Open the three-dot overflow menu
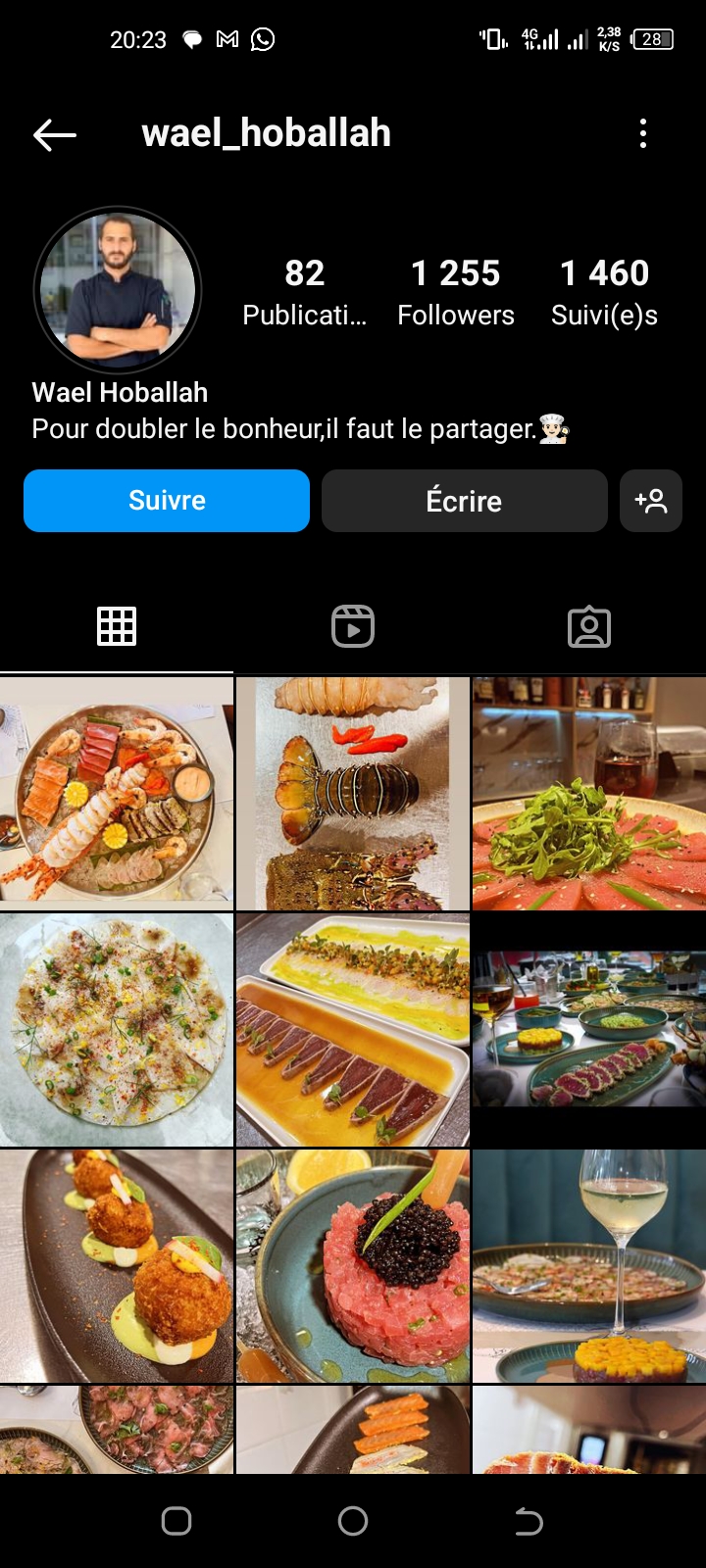Viewport: 706px width, 1568px height. (x=643, y=133)
